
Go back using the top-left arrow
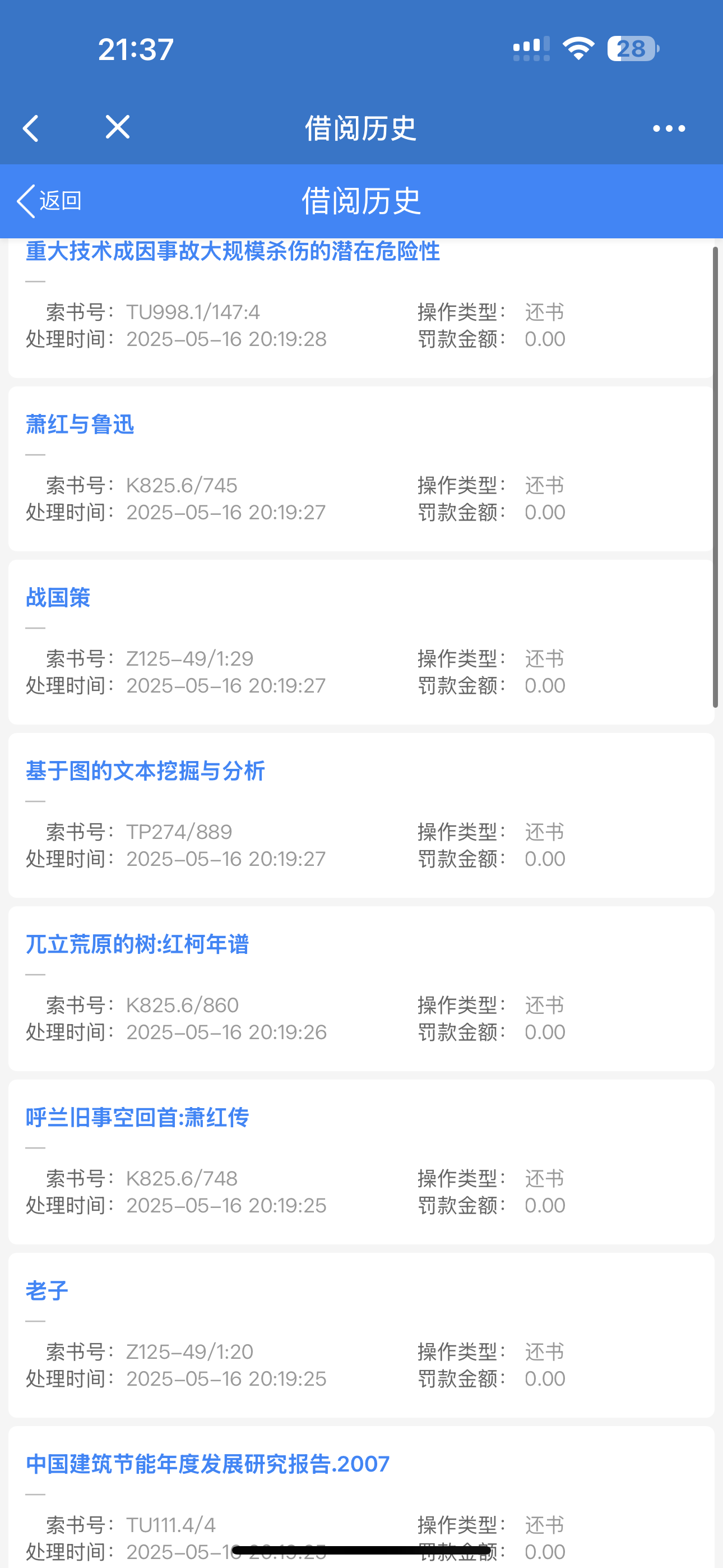click(x=31, y=128)
